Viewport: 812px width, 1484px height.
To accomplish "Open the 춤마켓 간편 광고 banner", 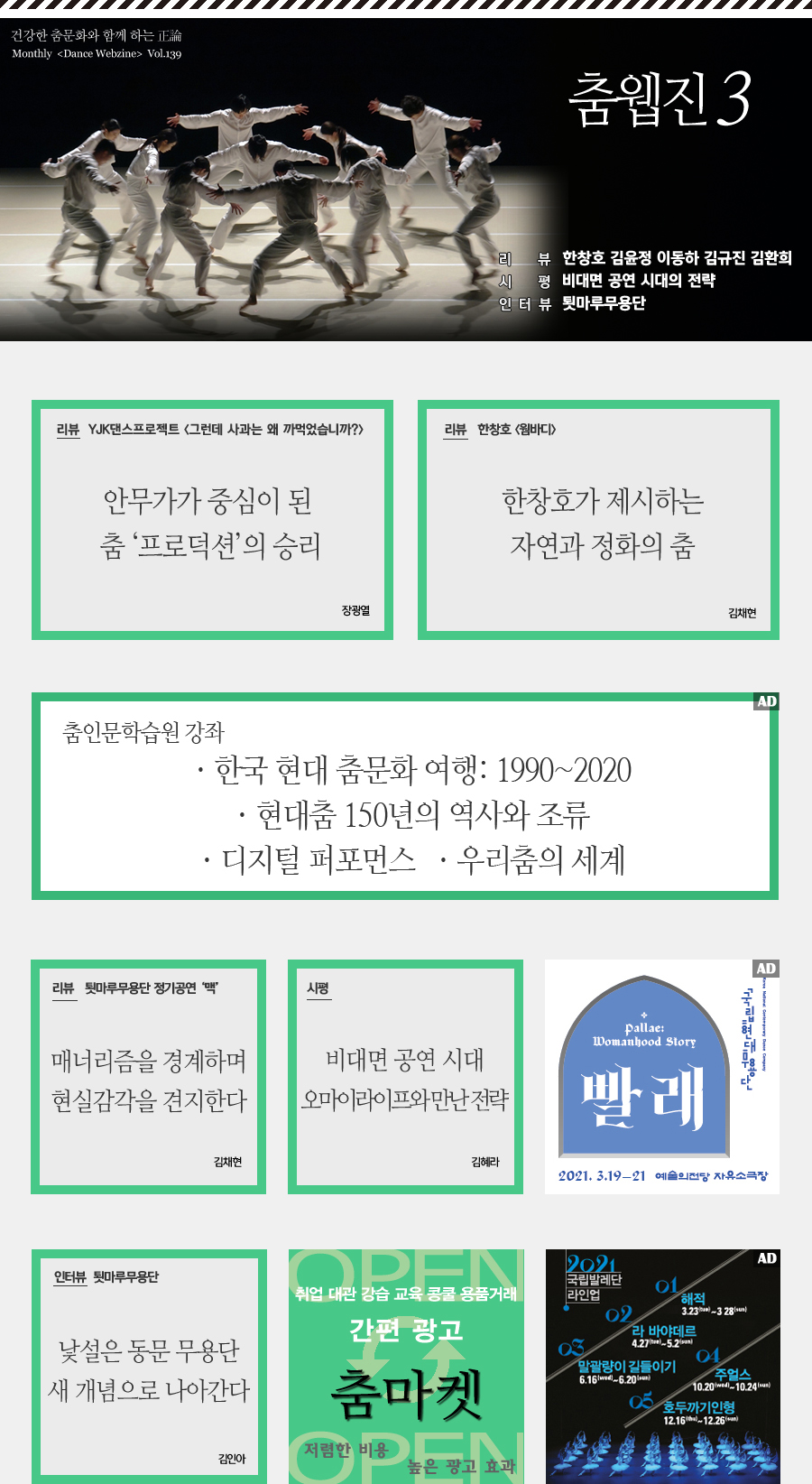I will click(406, 1367).
